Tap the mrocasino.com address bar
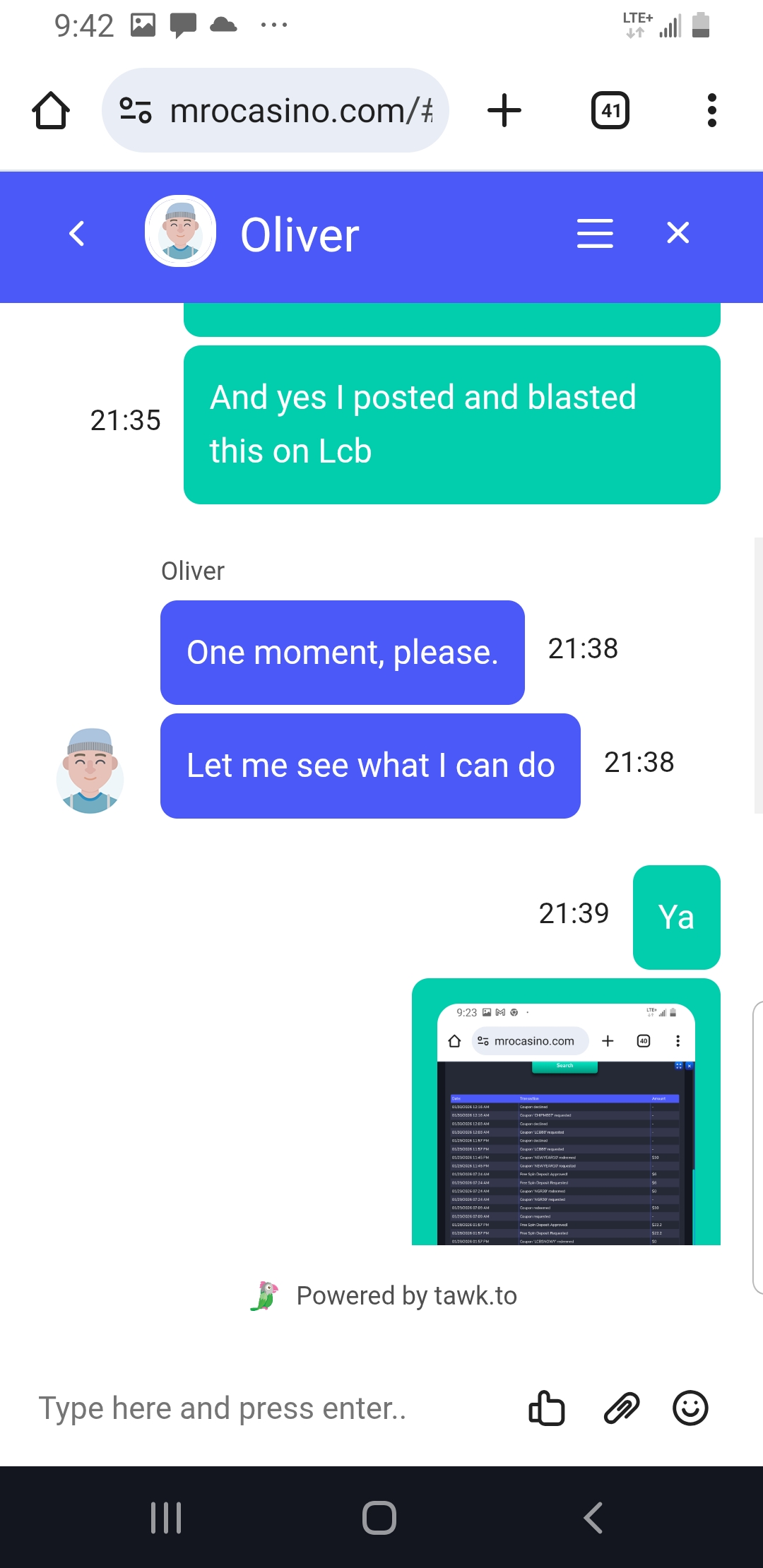 [x=300, y=111]
